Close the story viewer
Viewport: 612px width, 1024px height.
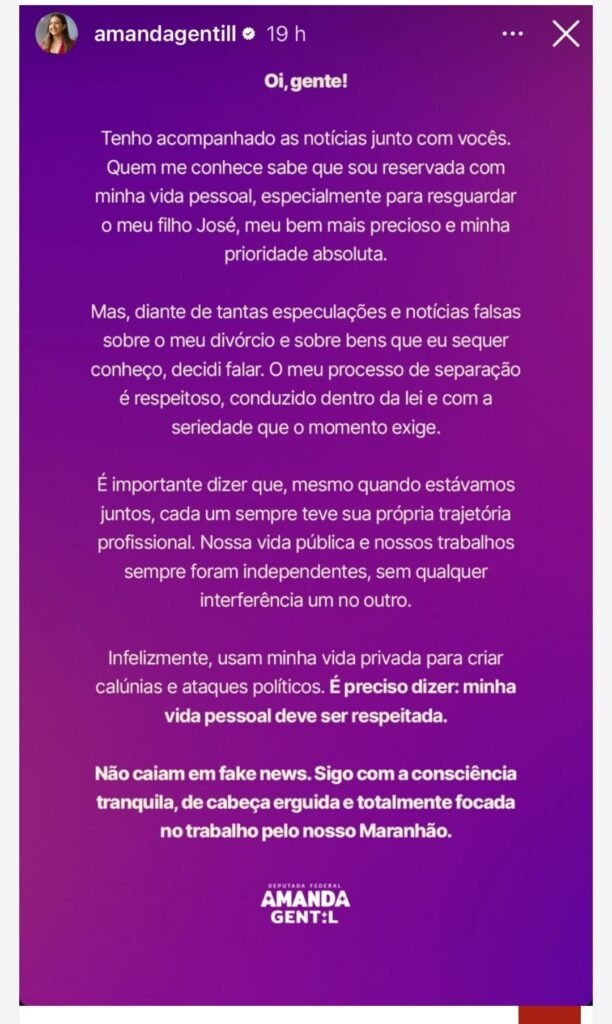(x=566, y=34)
